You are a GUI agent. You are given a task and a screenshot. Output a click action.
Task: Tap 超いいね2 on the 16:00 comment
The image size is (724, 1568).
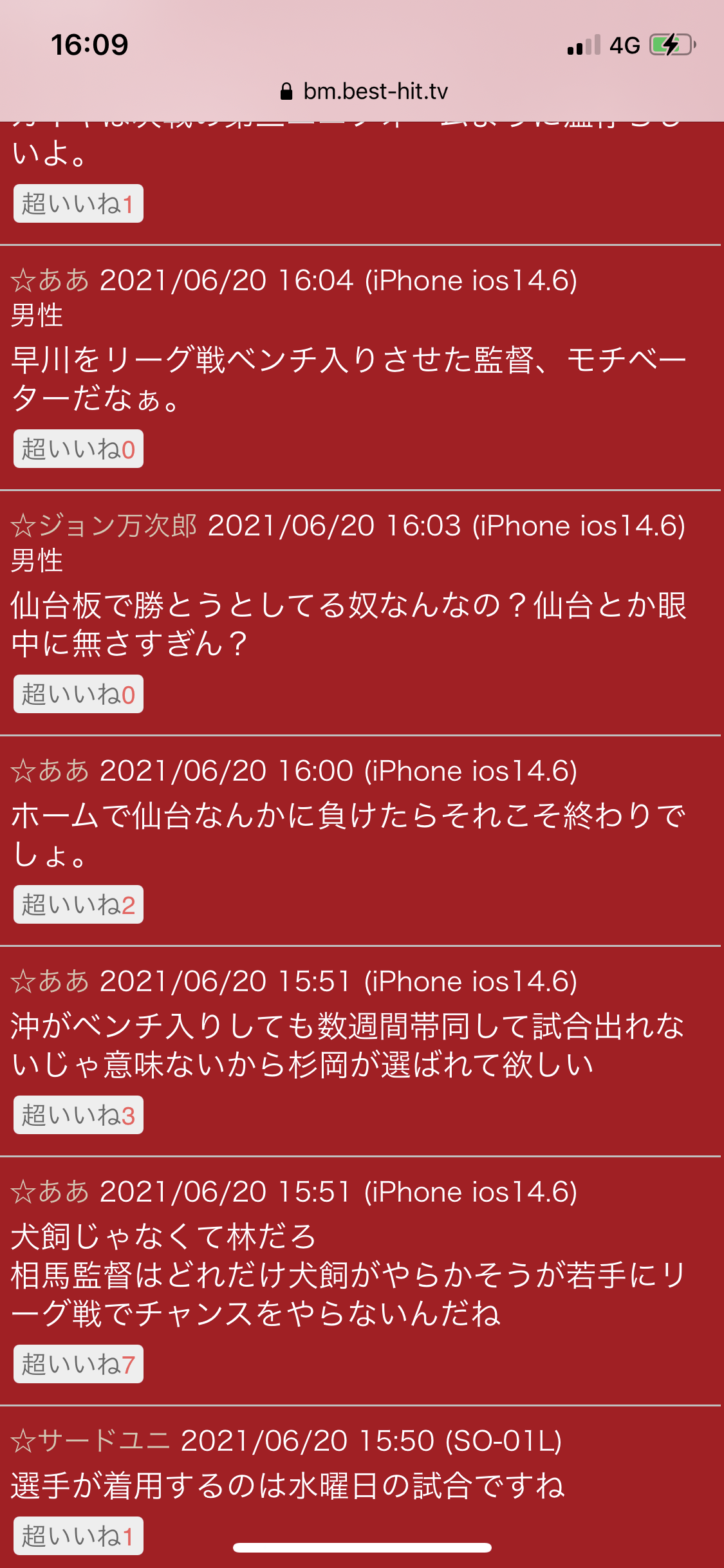(79, 904)
